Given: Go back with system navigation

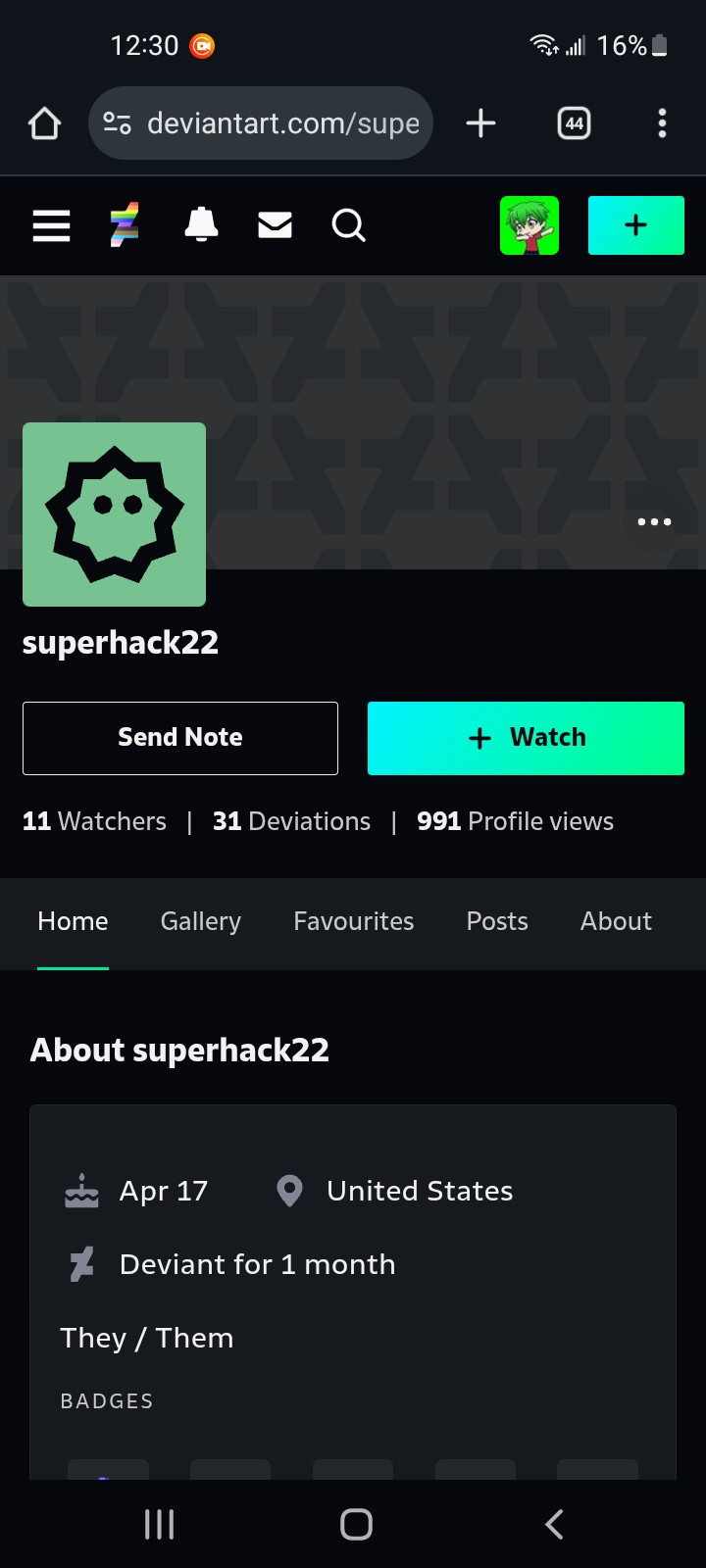Looking at the screenshot, I should (x=554, y=1524).
